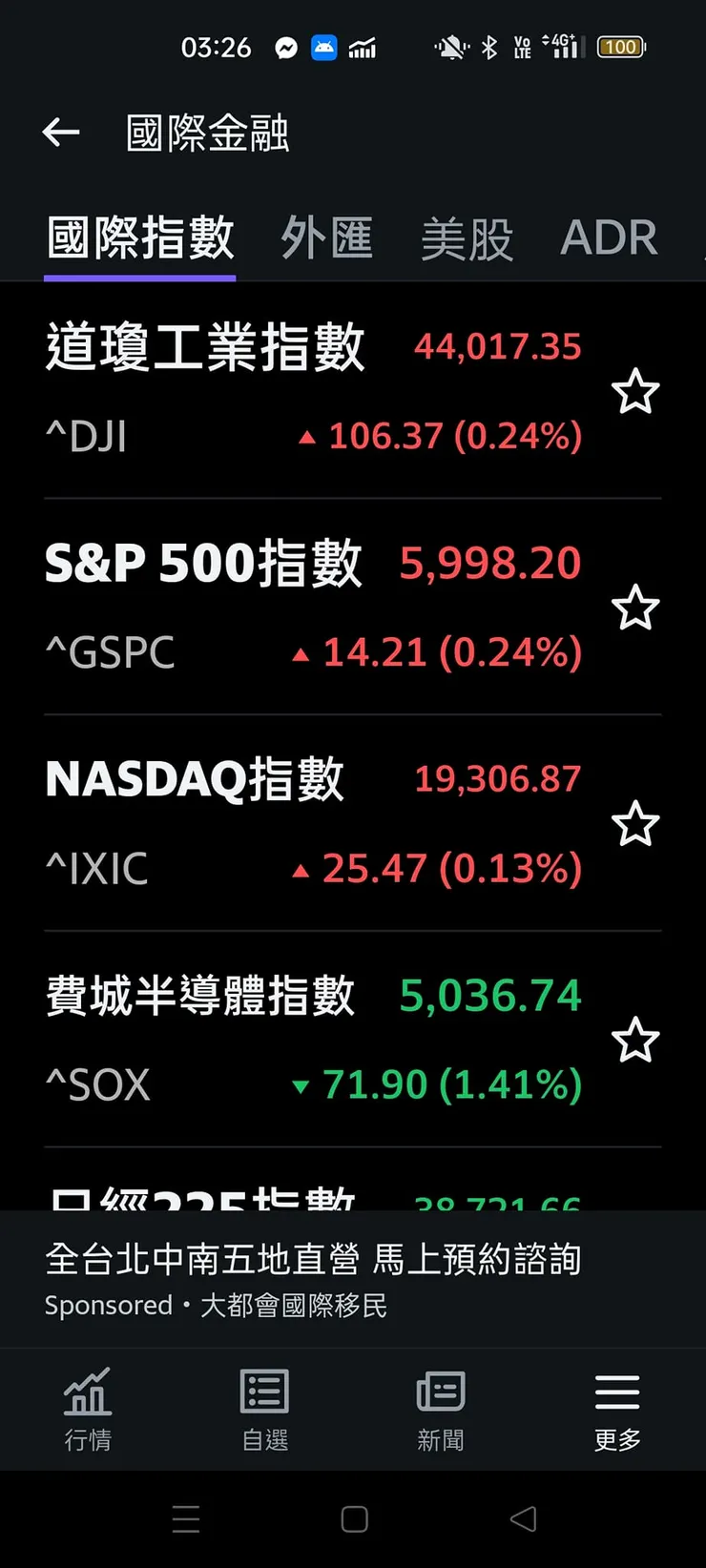This screenshot has width=706, height=1568.
Task: Switch to the 外匯 tab
Action: [x=326, y=237]
